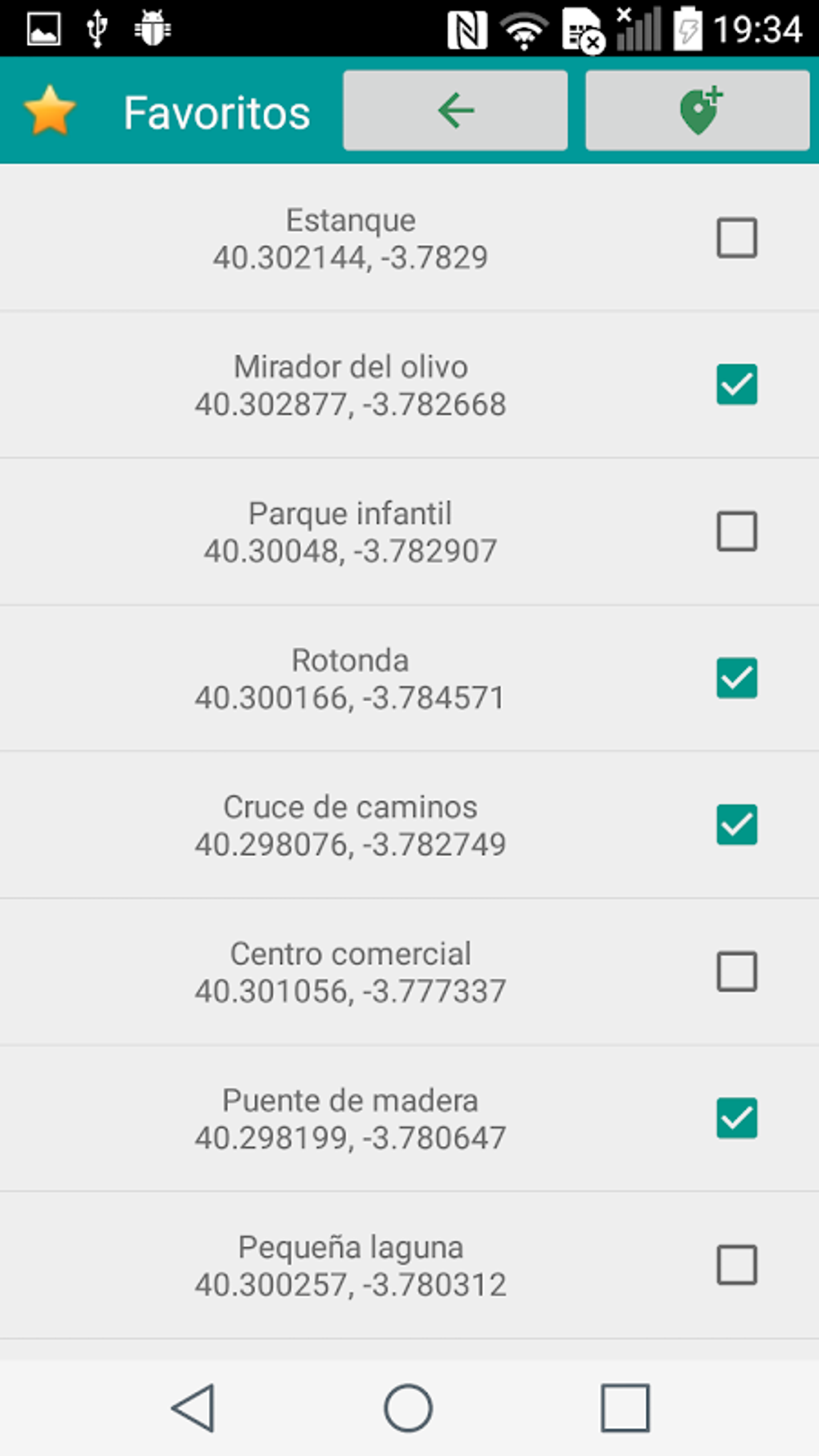This screenshot has width=819, height=1456.
Task: Open the Rotonda location row
Action: tap(350, 679)
